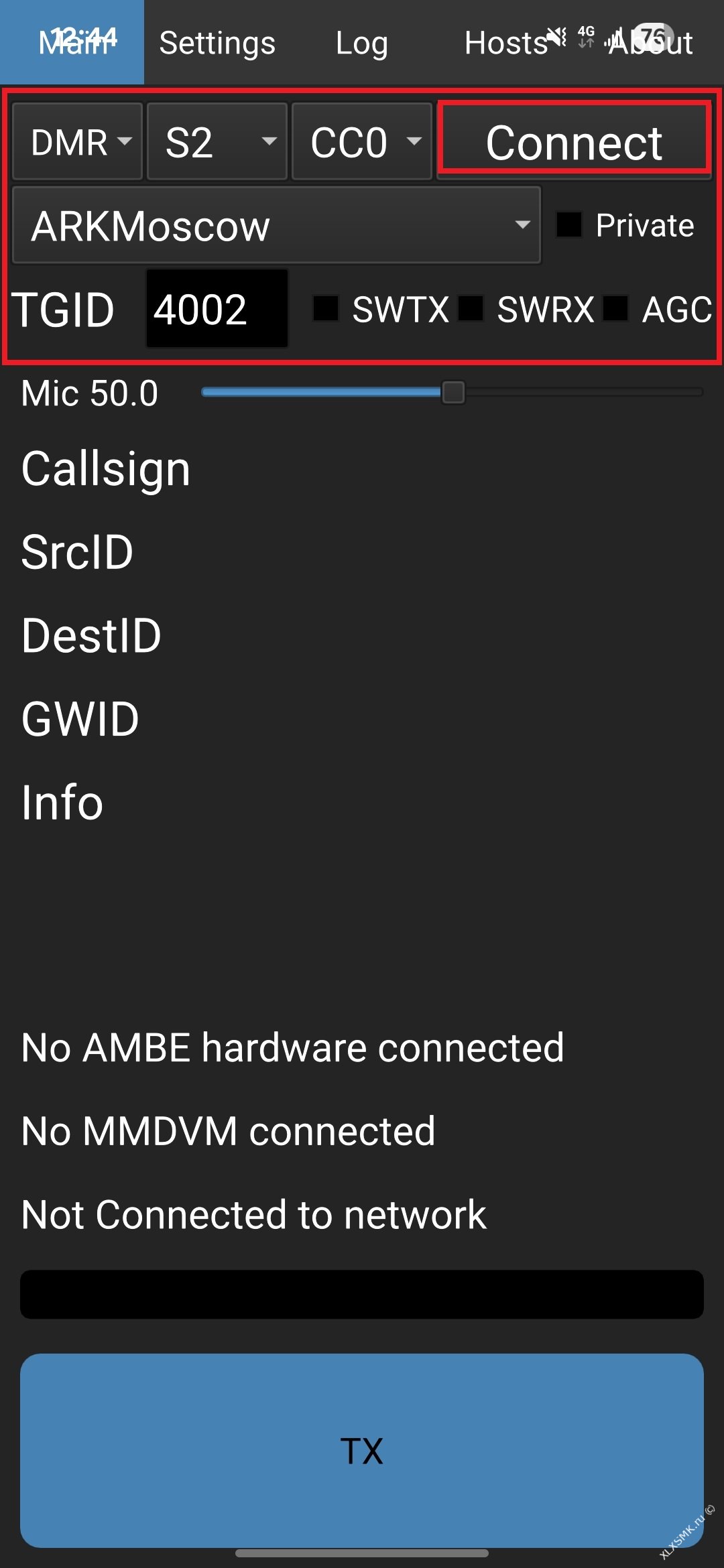Open the ARKMoscow host dropdown
Viewport: 724px width, 1568px height.
coord(277,225)
